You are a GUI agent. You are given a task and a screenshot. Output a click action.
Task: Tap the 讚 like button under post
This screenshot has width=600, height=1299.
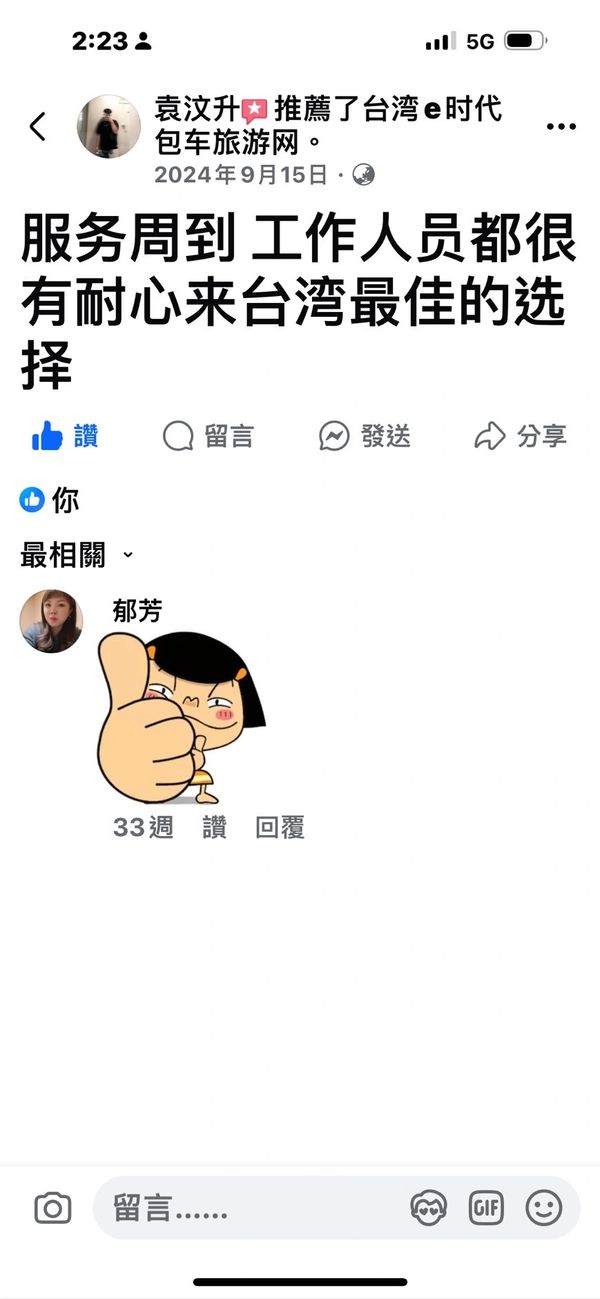65,436
